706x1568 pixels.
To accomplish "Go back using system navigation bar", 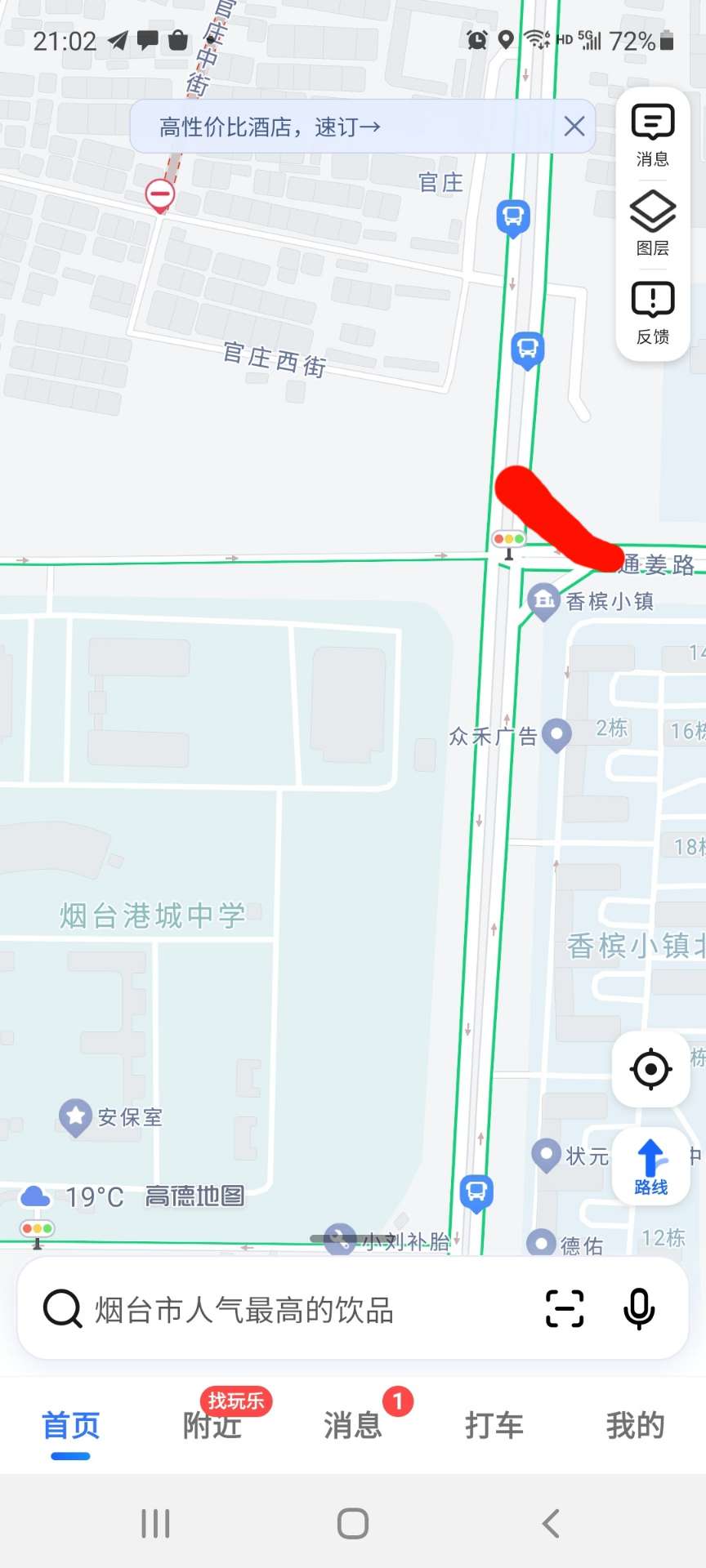I will [x=552, y=1524].
